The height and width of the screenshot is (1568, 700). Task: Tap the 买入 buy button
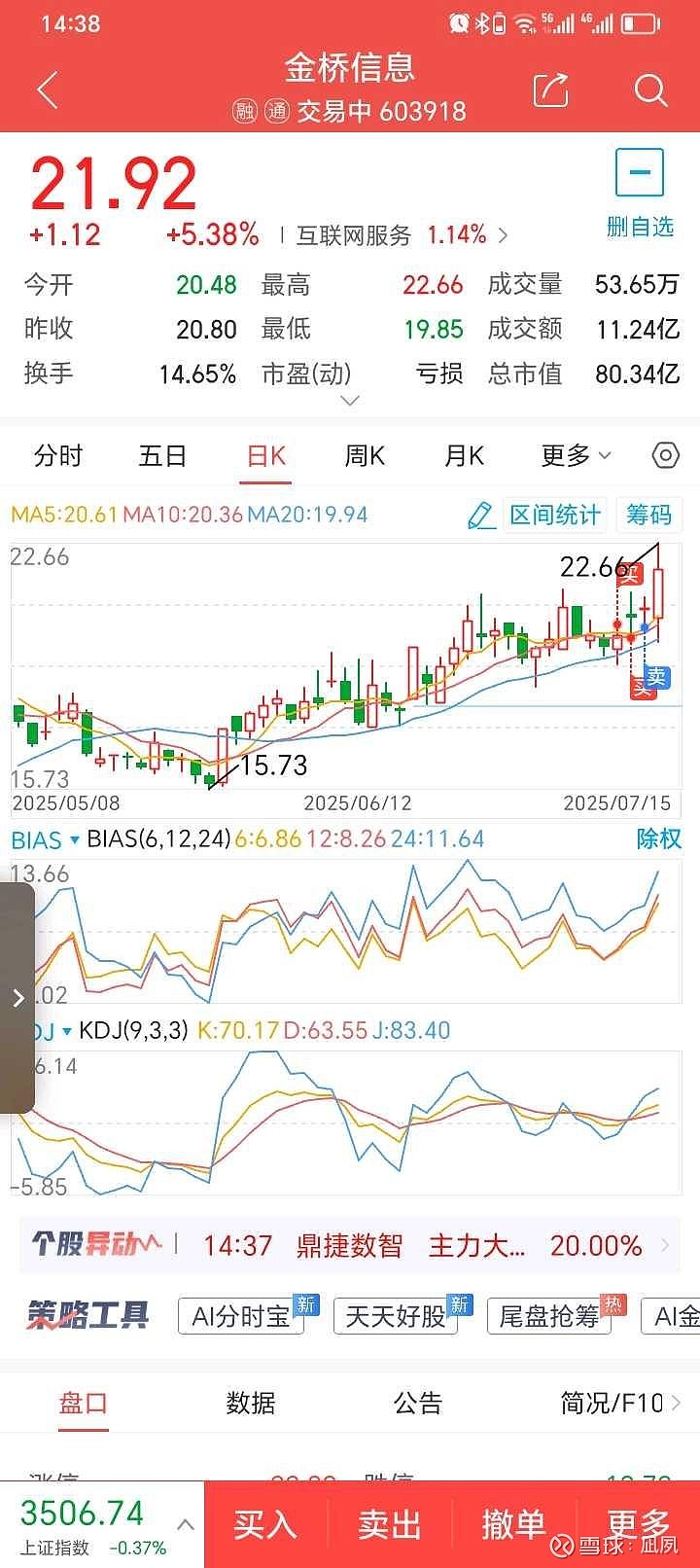264,1524
